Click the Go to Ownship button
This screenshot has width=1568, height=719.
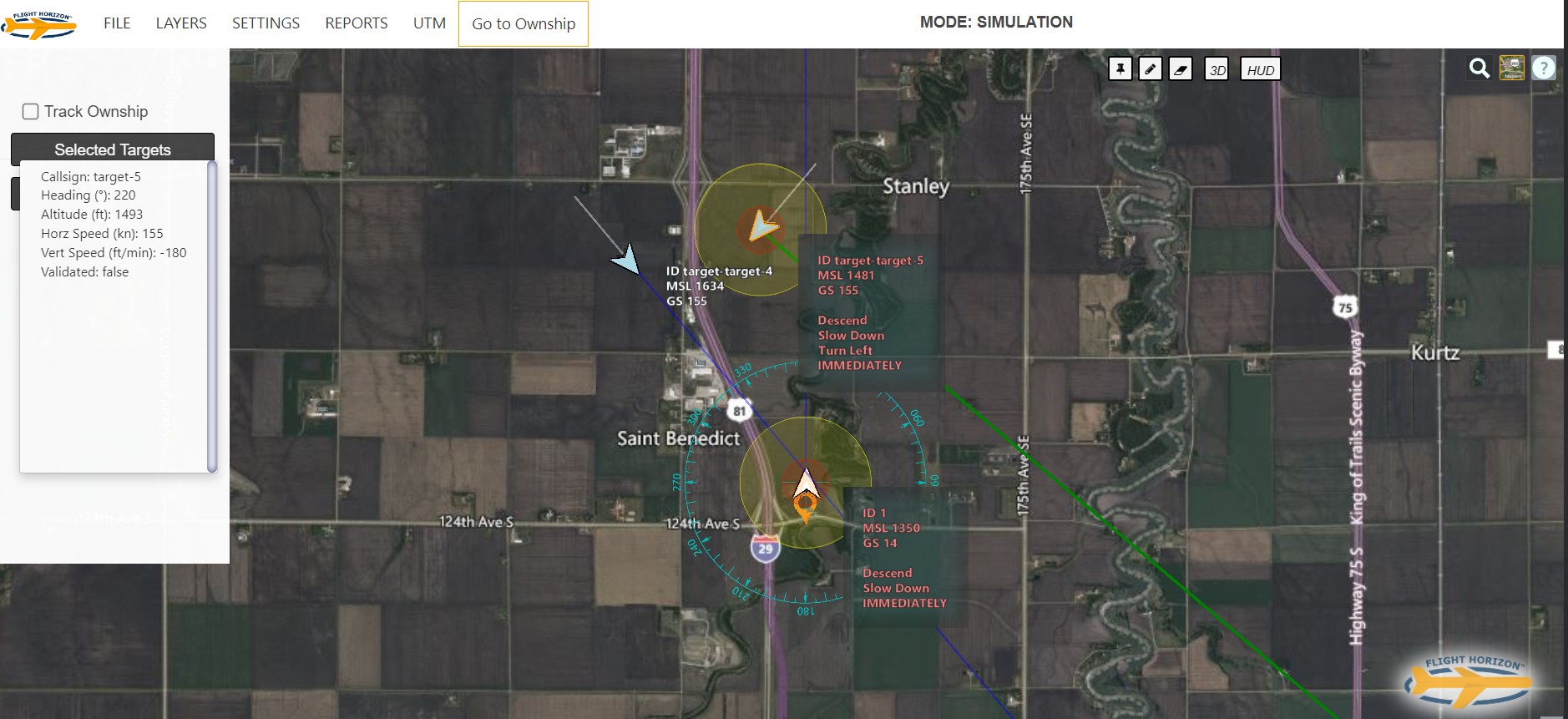(x=524, y=23)
